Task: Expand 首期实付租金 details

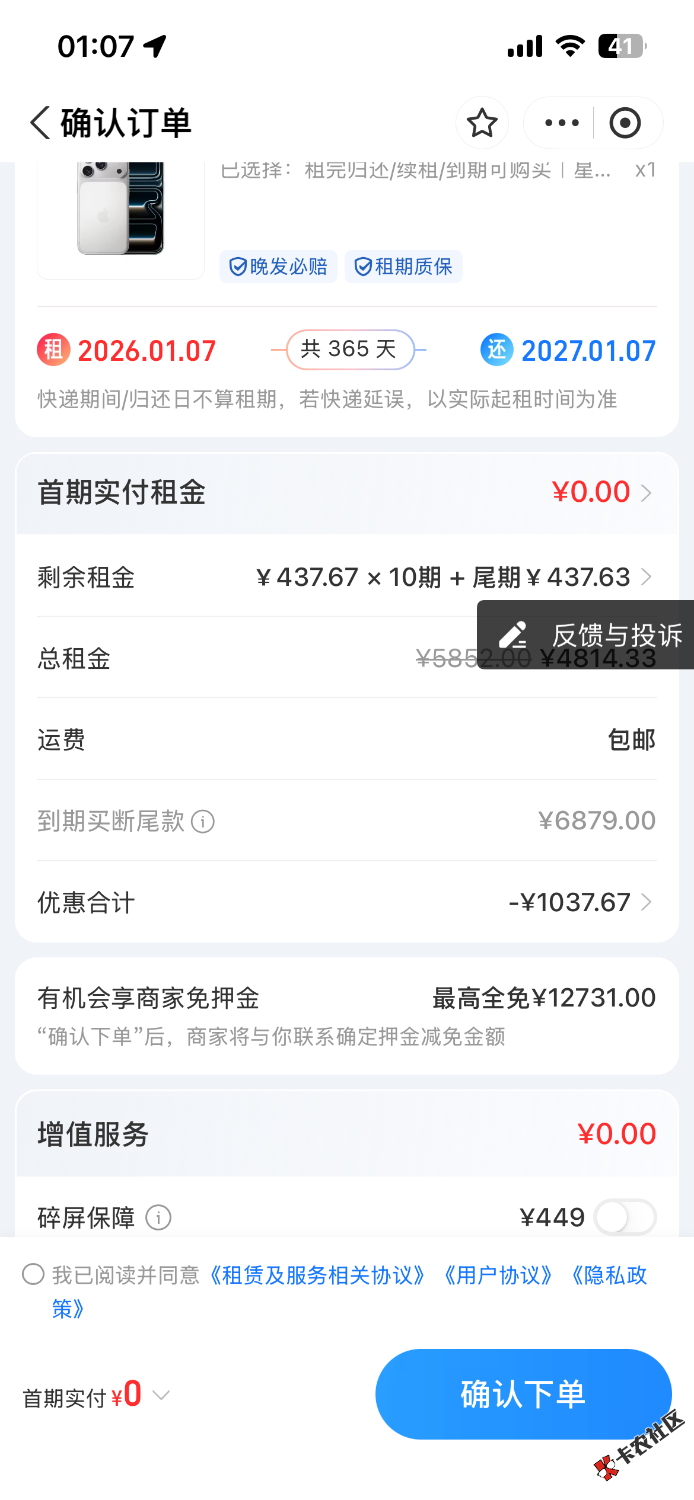Action: [646, 493]
